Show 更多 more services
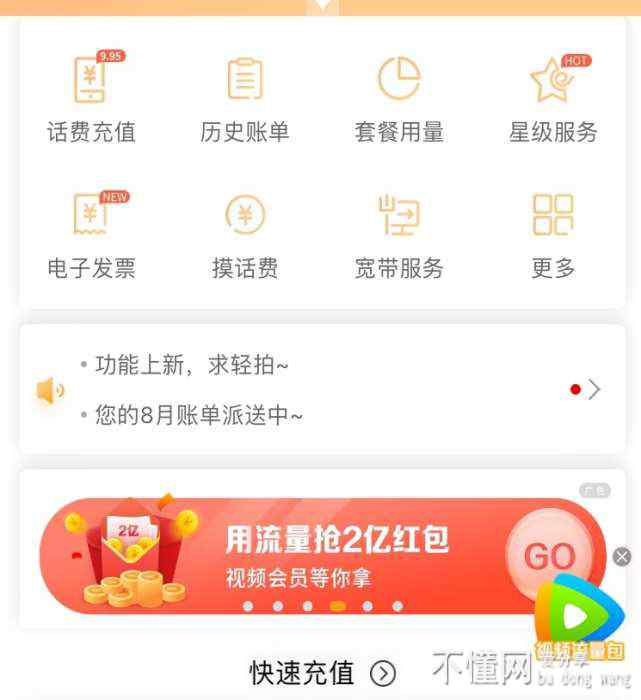Viewport: 641px width, 700px height. click(553, 235)
